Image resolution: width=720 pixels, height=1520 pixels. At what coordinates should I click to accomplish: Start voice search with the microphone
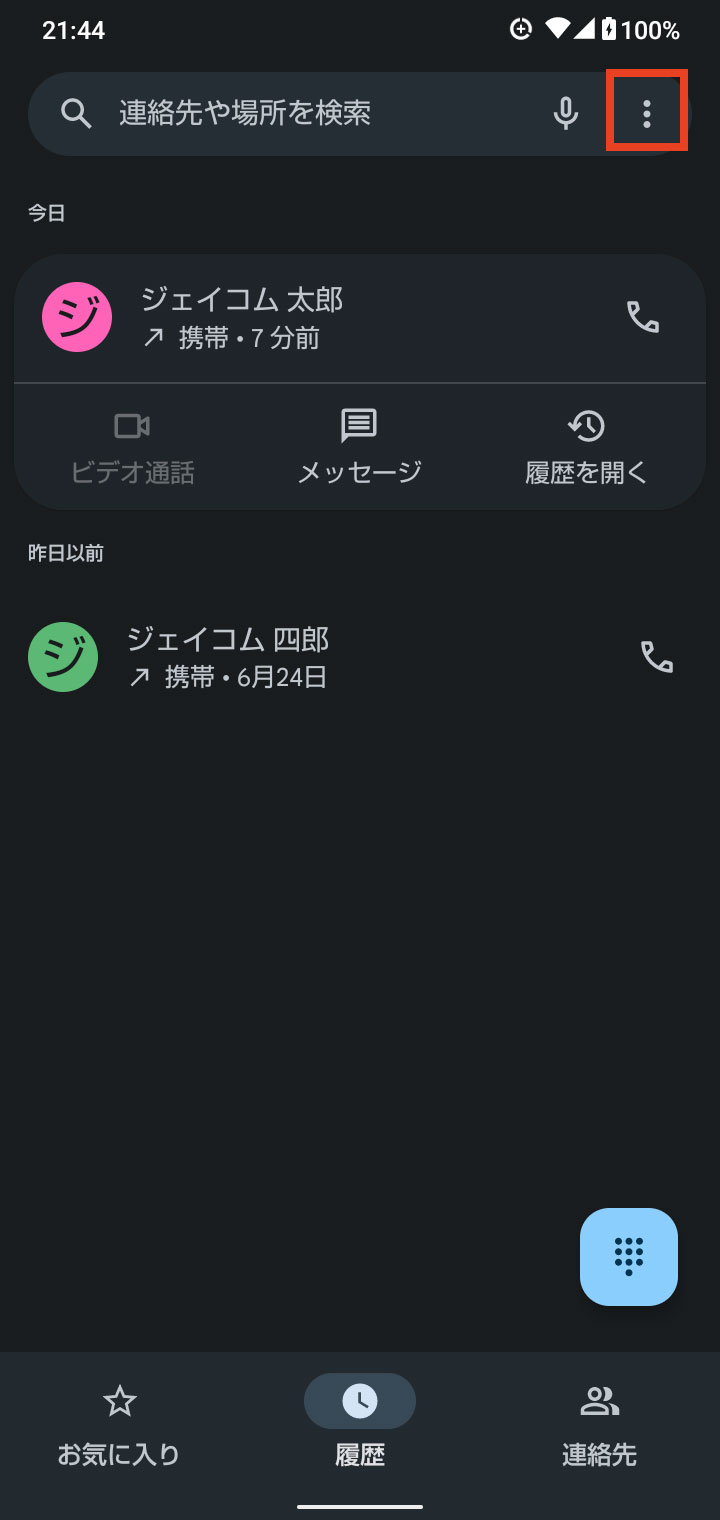tap(566, 114)
